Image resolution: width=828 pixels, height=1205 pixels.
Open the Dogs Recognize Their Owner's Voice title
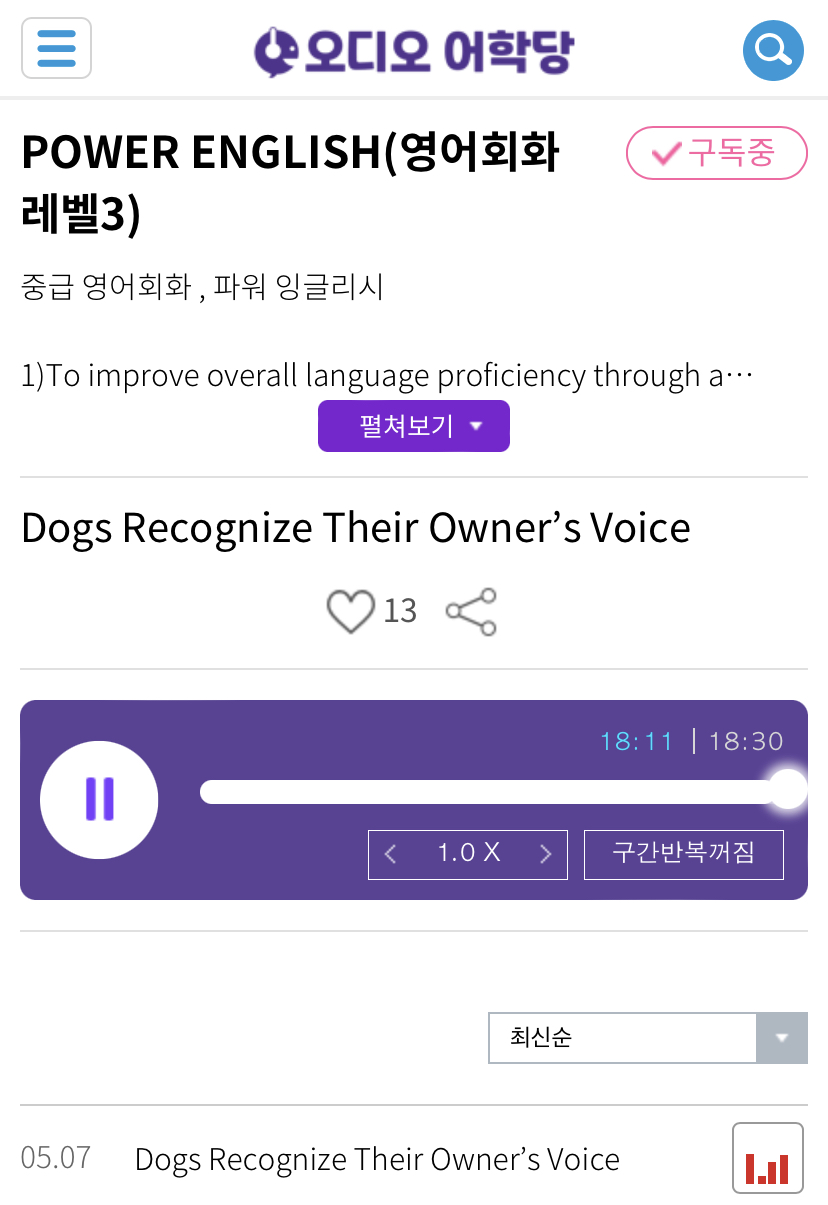(355, 527)
